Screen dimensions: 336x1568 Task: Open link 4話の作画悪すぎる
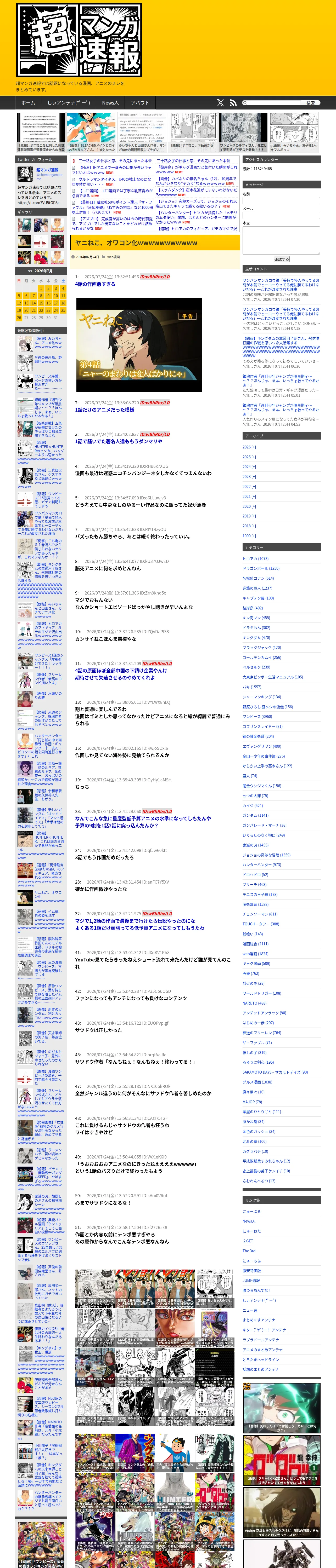(x=95, y=284)
